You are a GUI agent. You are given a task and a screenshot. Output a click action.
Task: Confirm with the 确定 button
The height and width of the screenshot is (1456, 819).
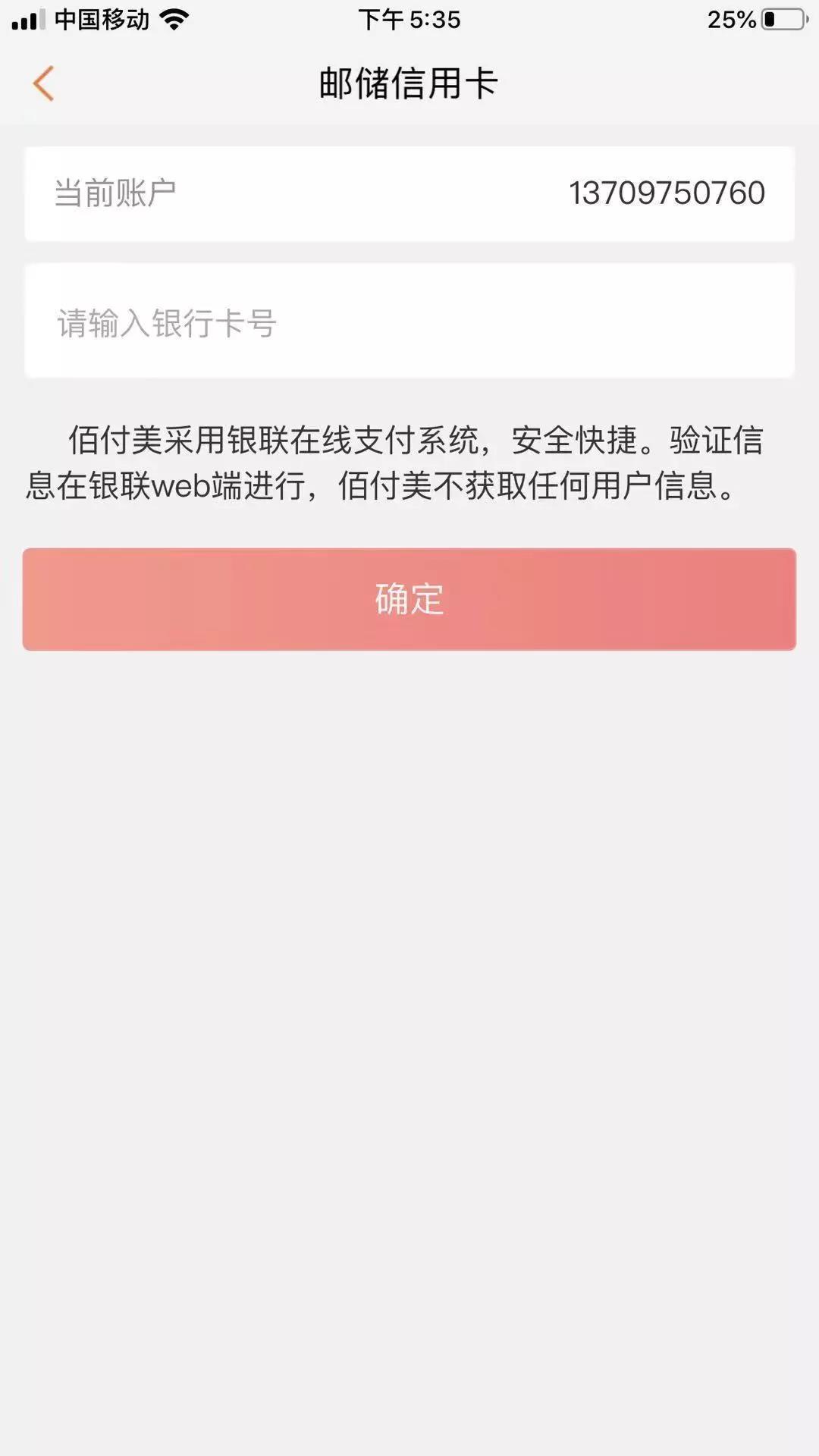coord(409,599)
